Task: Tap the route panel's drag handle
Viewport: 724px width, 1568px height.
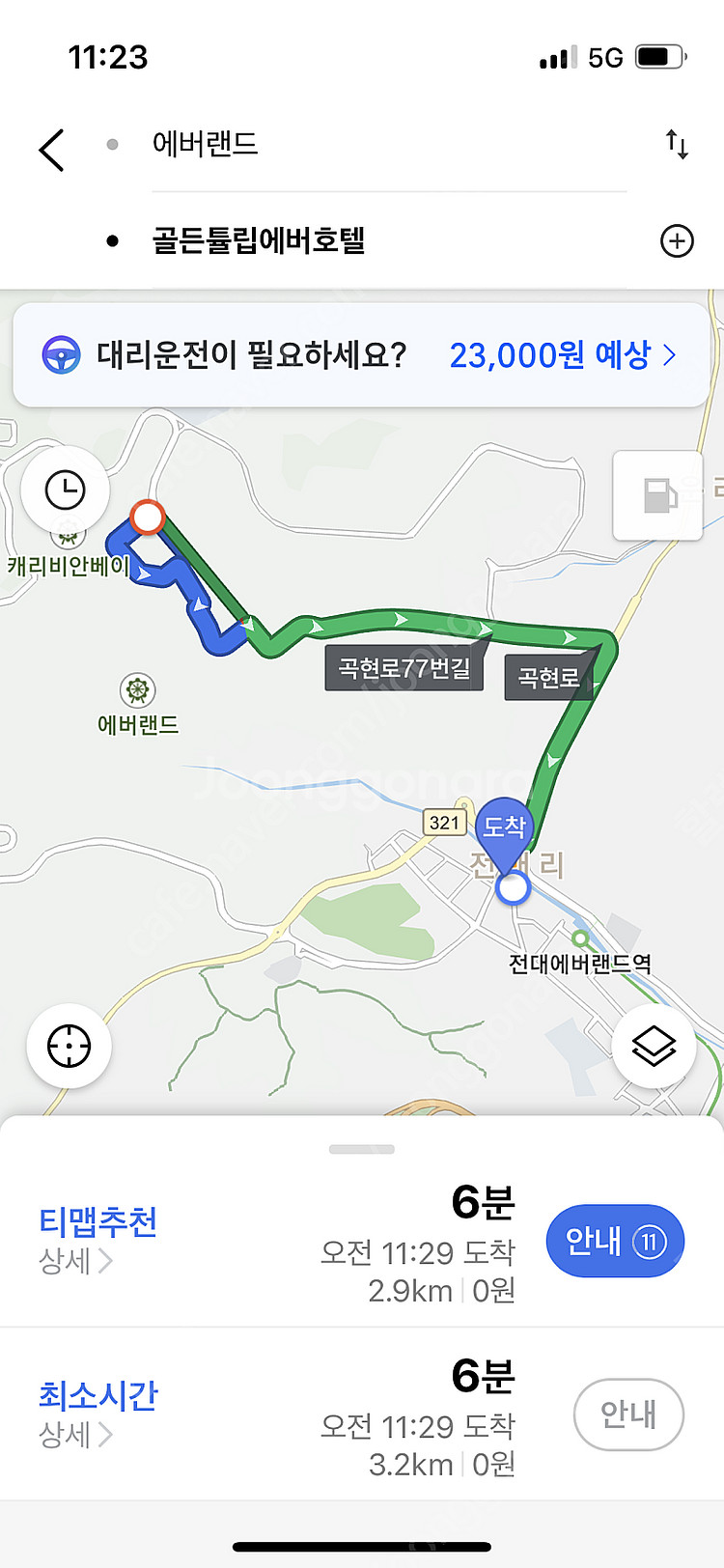Action: click(x=362, y=1149)
